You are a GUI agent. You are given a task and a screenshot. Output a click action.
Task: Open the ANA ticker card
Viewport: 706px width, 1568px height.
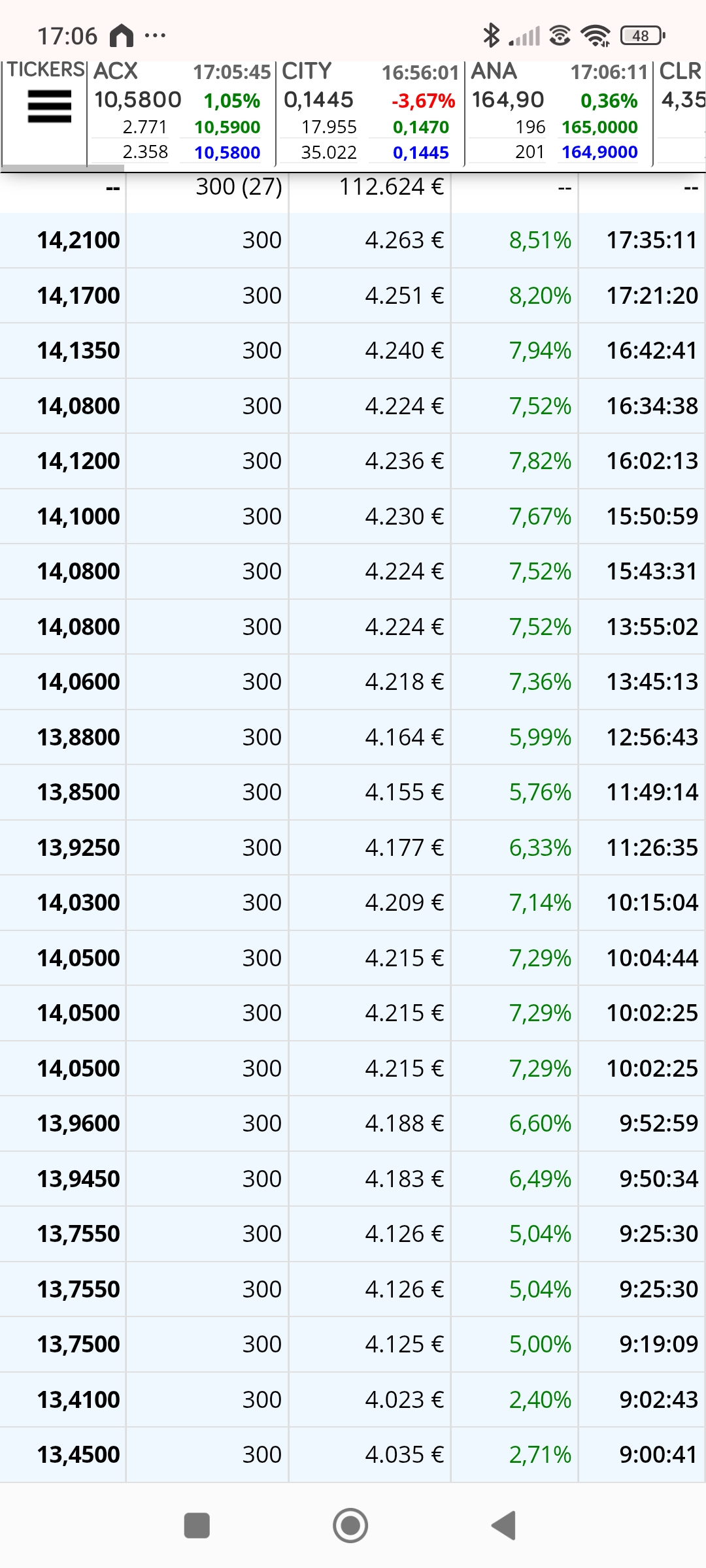(559, 112)
